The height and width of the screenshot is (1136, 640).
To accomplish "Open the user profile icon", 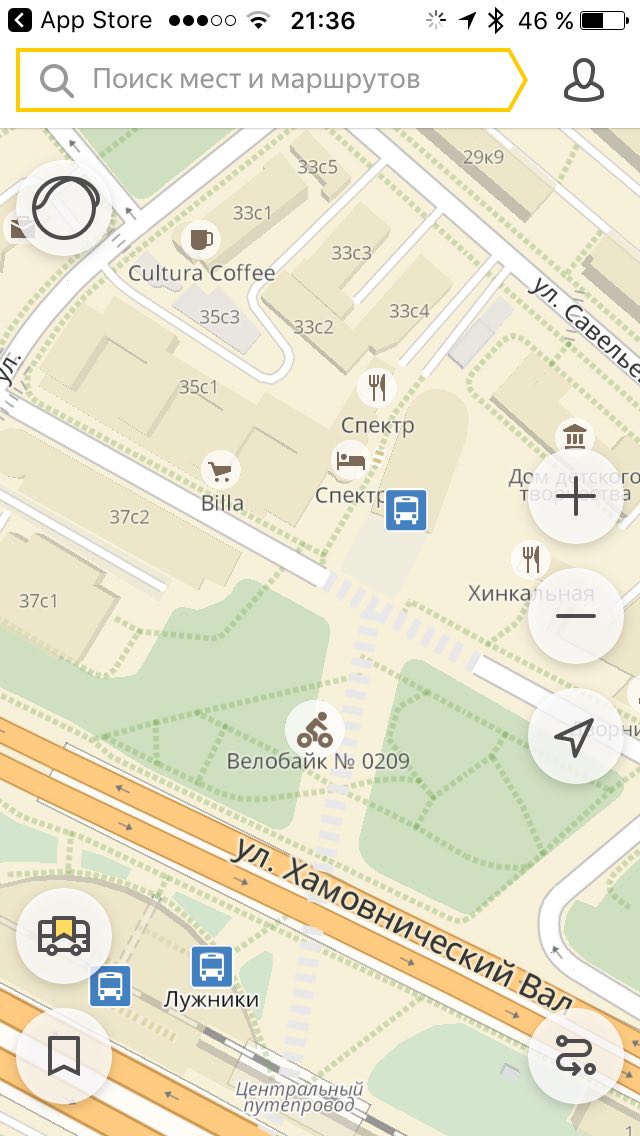I will [583, 80].
